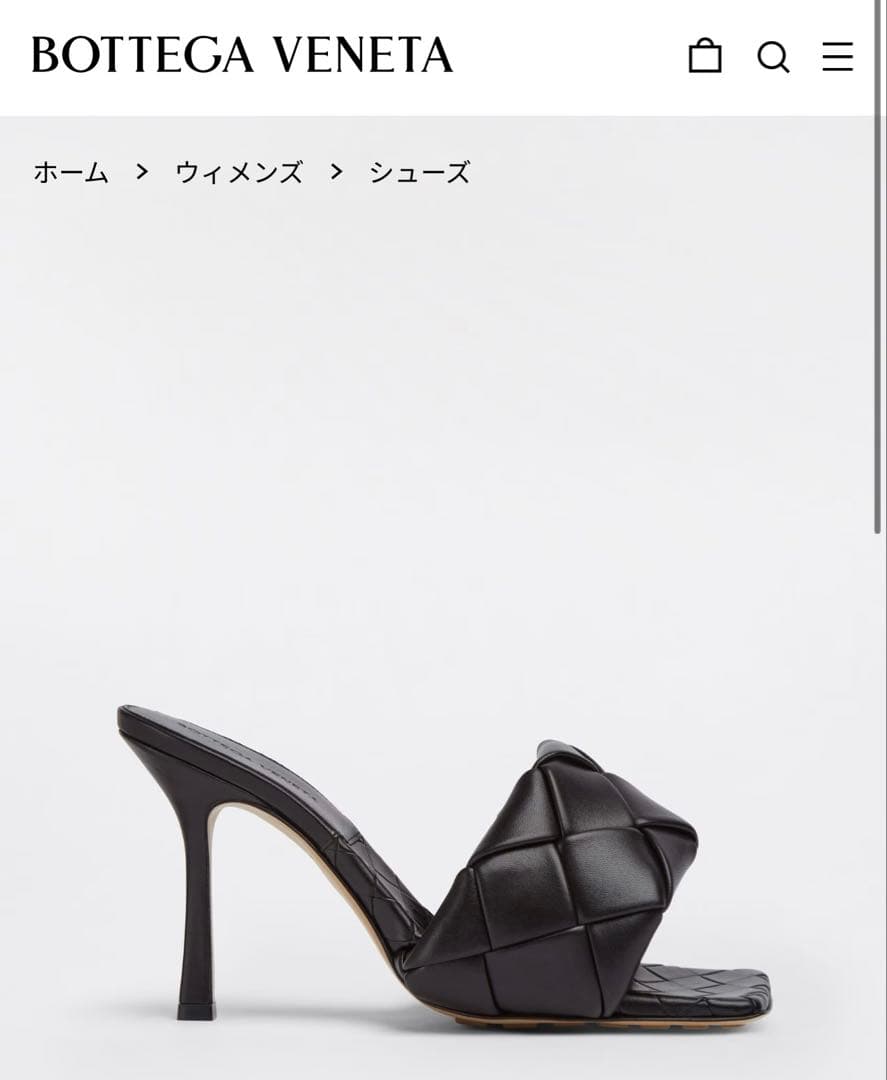Open the シューズ breadcrumb

pos(419,172)
